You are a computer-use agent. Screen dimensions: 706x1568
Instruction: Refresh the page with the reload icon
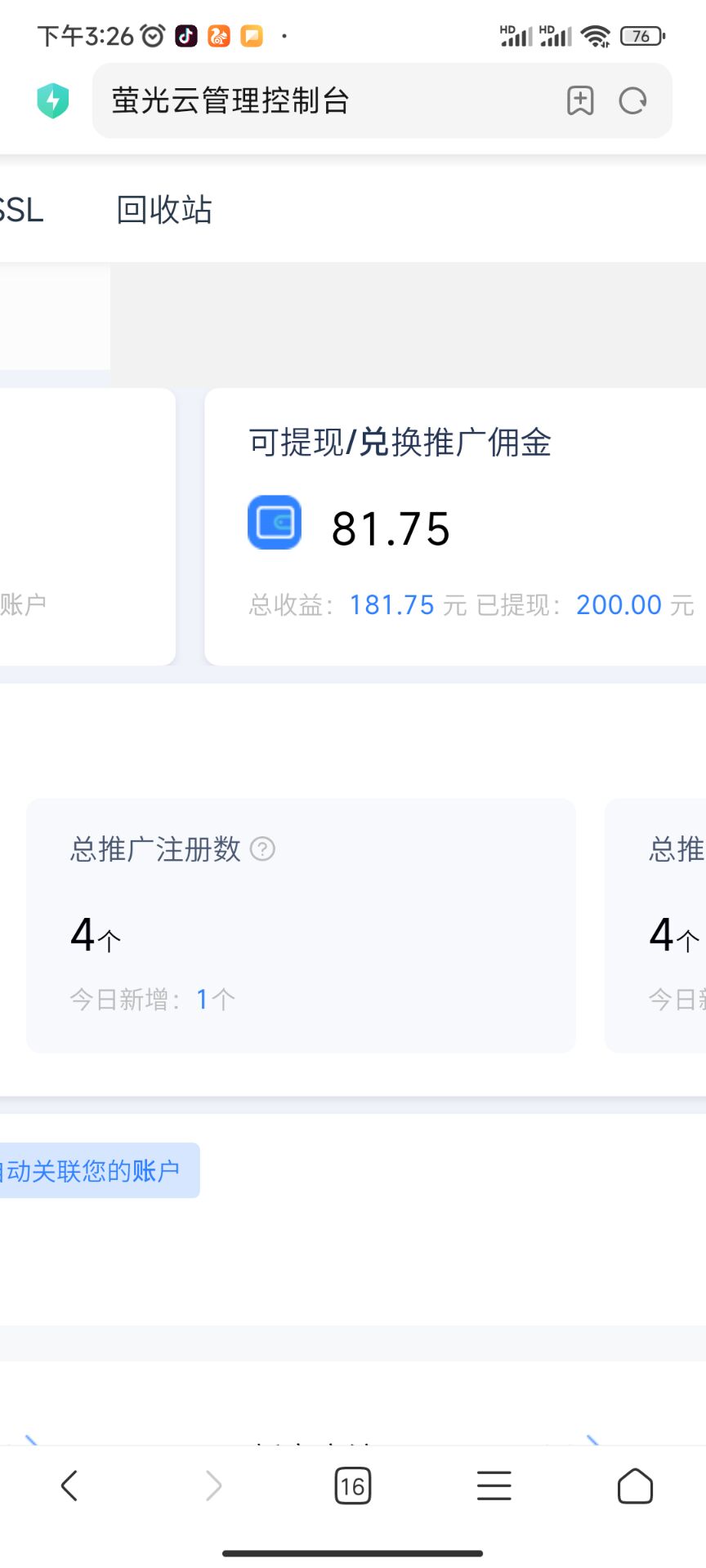(632, 100)
